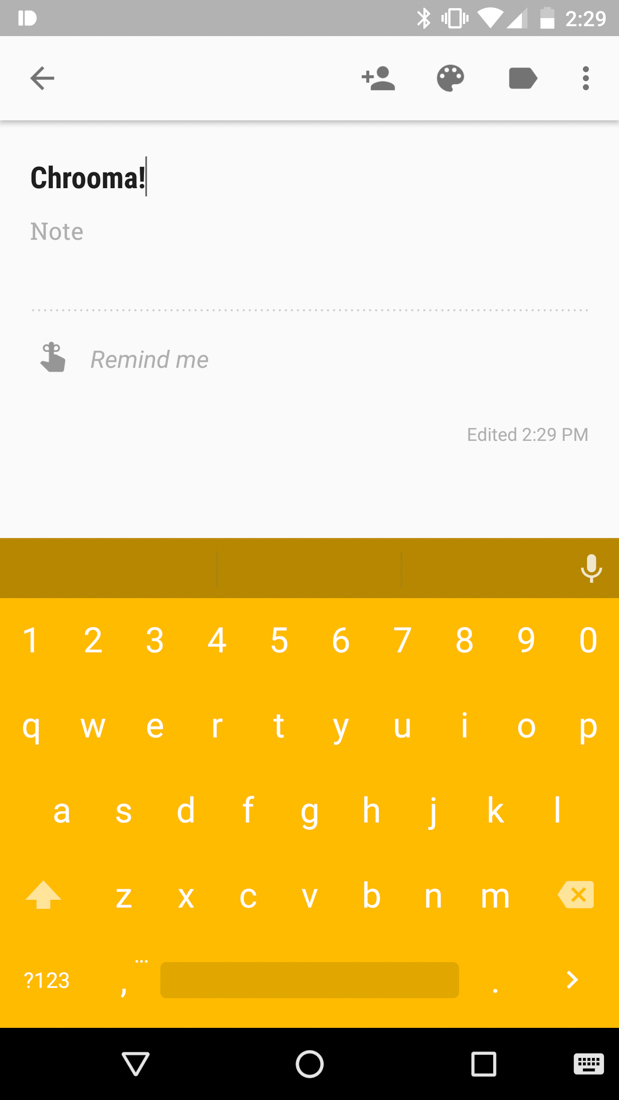The width and height of the screenshot is (619, 1100).
Task: Tap the keyboard's next arrow key
Action: tap(572, 980)
